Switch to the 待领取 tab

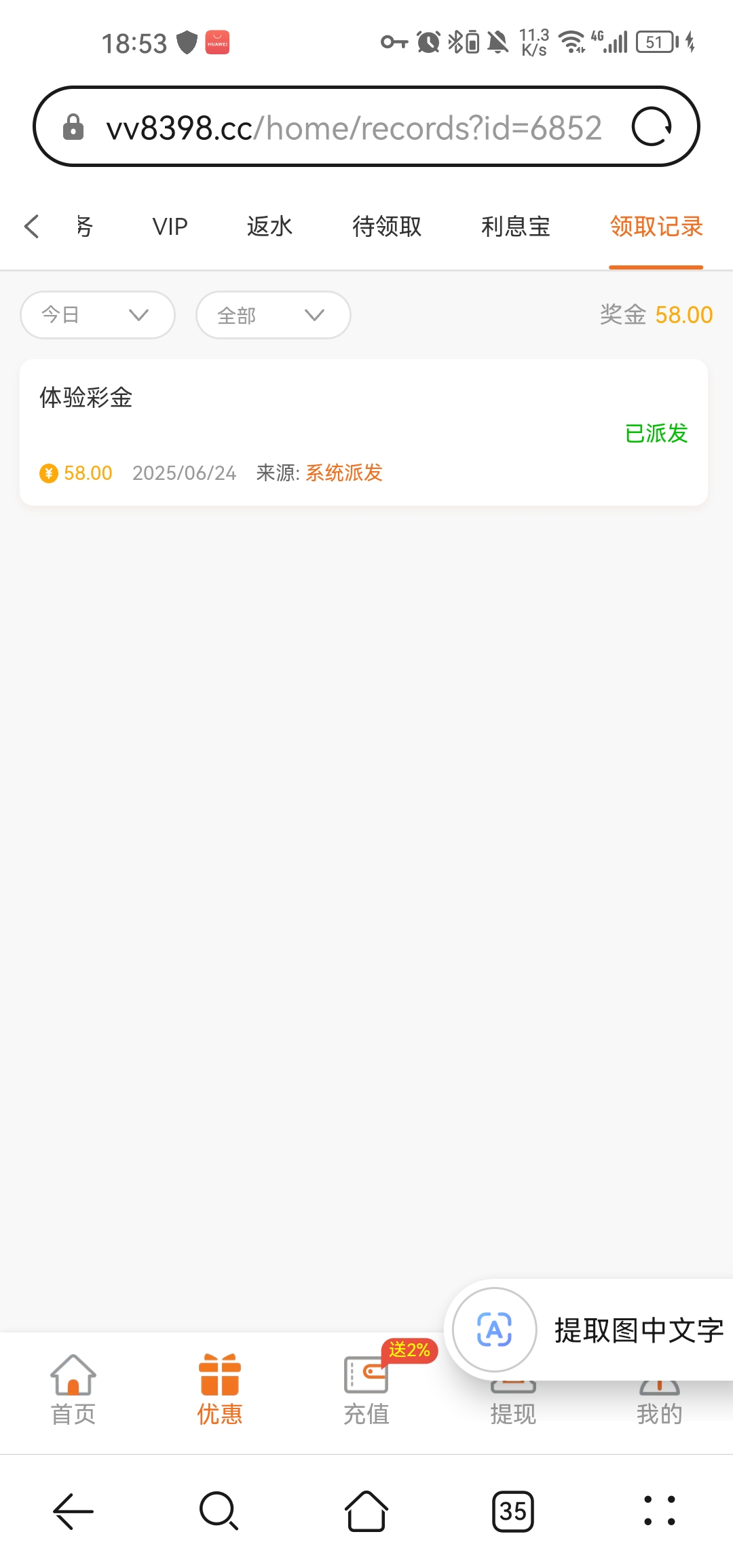point(387,227)
